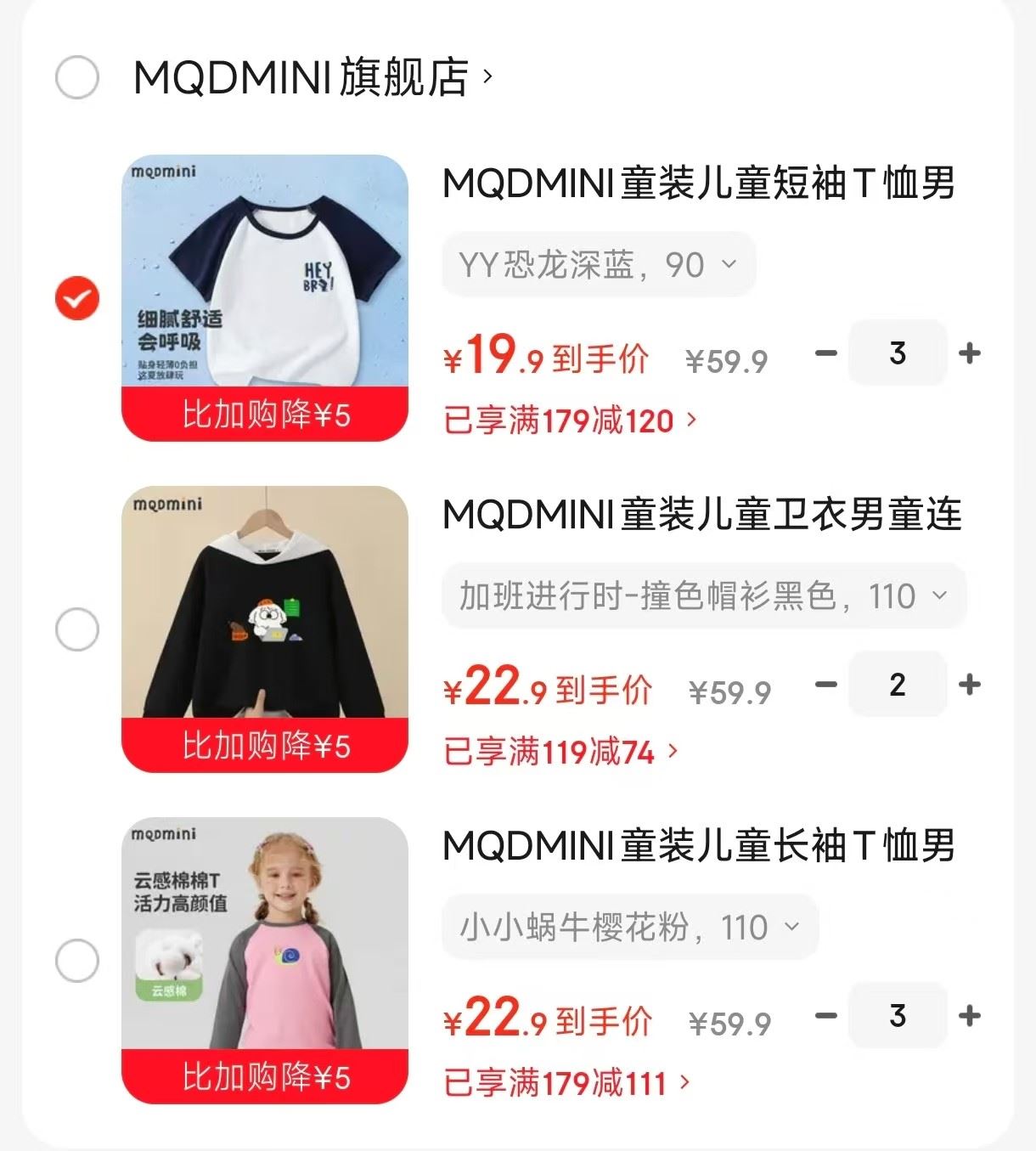Image resolution: width=1036 pixels, height=1151 pixels.
Task: Select the 长袖T恤 item
Action: [x=77, y=961]
